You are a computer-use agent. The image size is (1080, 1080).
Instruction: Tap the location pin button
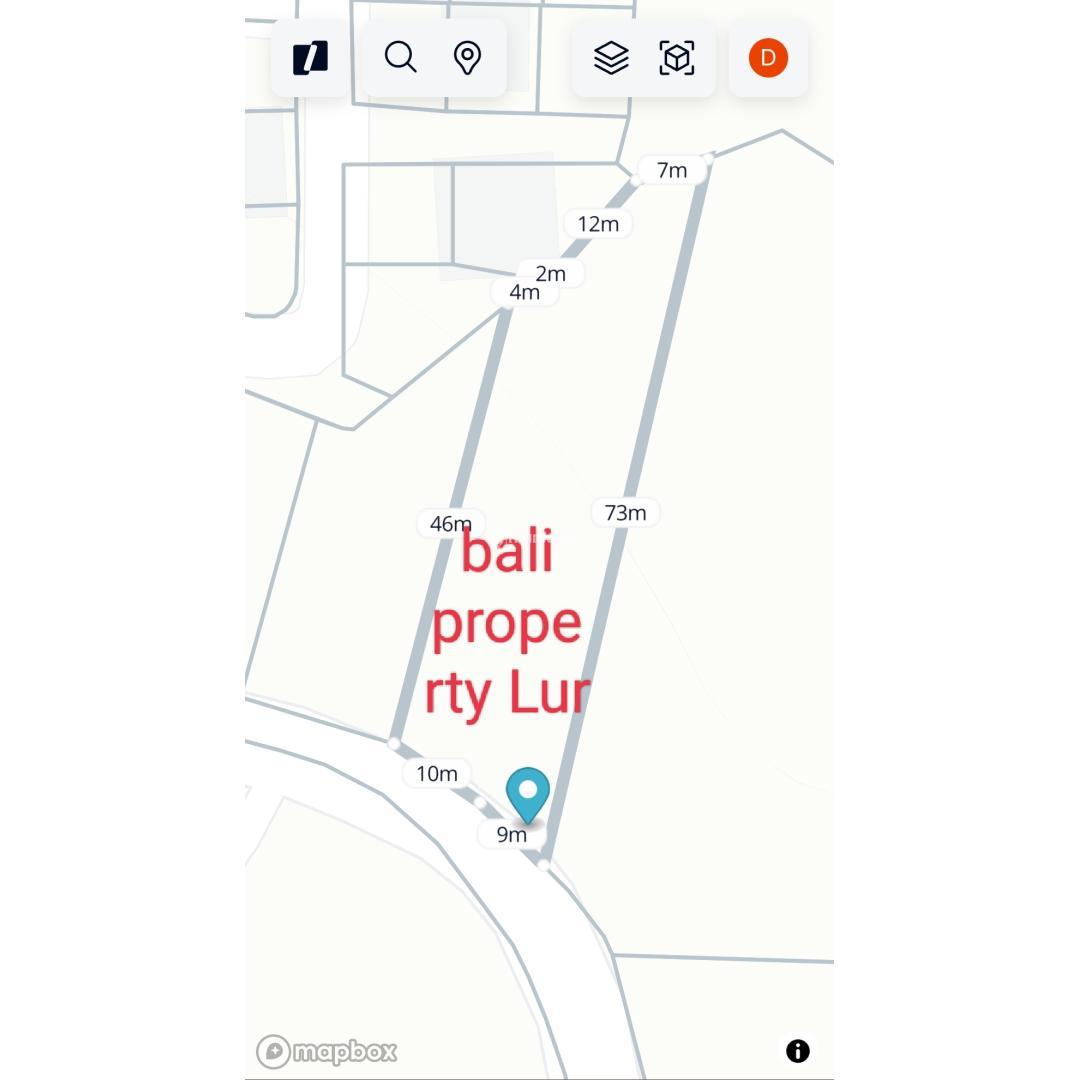coord(467,58)
